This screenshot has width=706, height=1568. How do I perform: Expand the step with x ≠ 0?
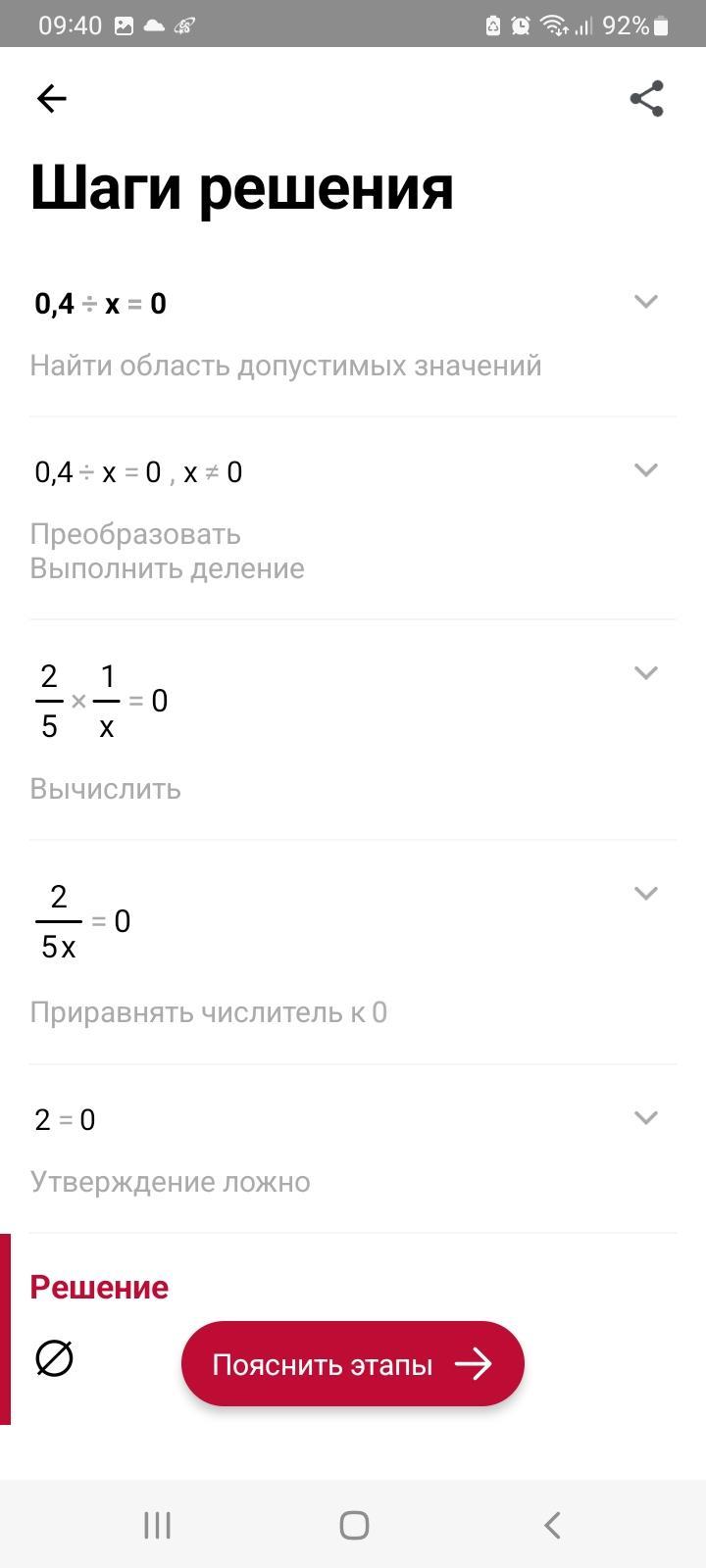click(645, 470)
